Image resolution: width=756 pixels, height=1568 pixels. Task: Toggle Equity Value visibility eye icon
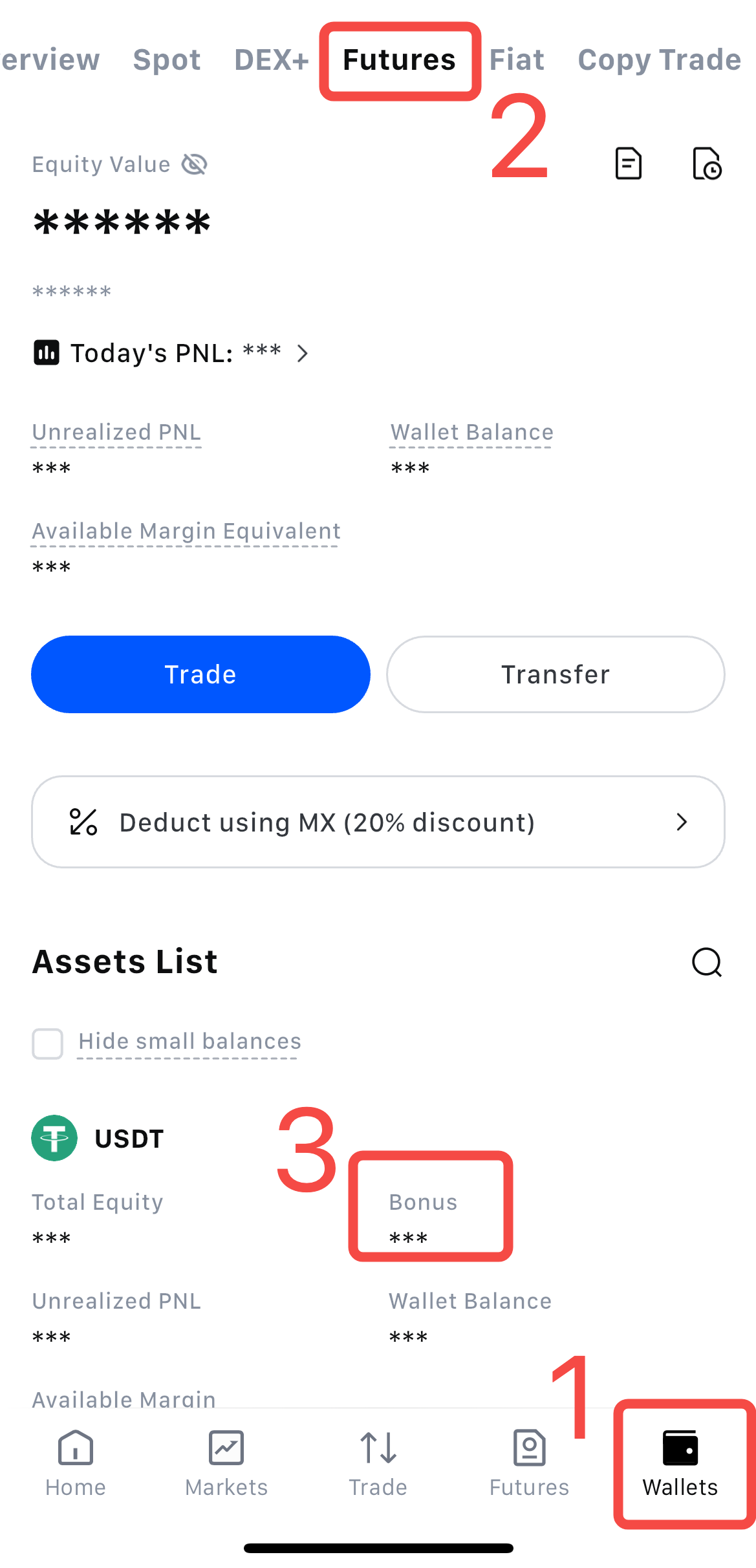[194, 164]
